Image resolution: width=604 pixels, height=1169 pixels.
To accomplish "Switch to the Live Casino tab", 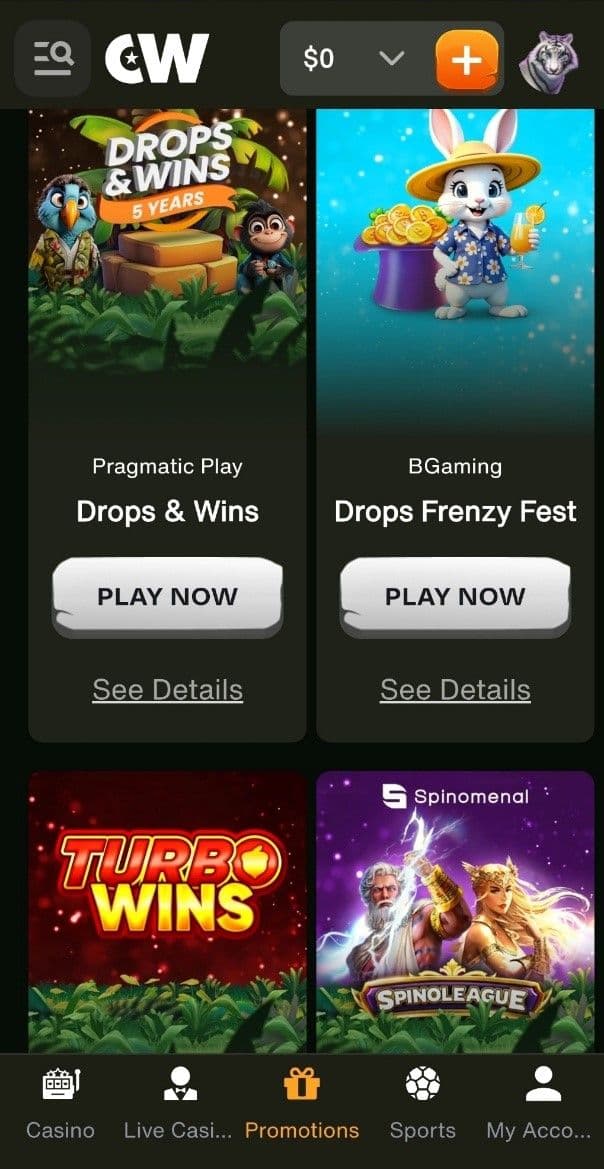I will point(178,1105).
